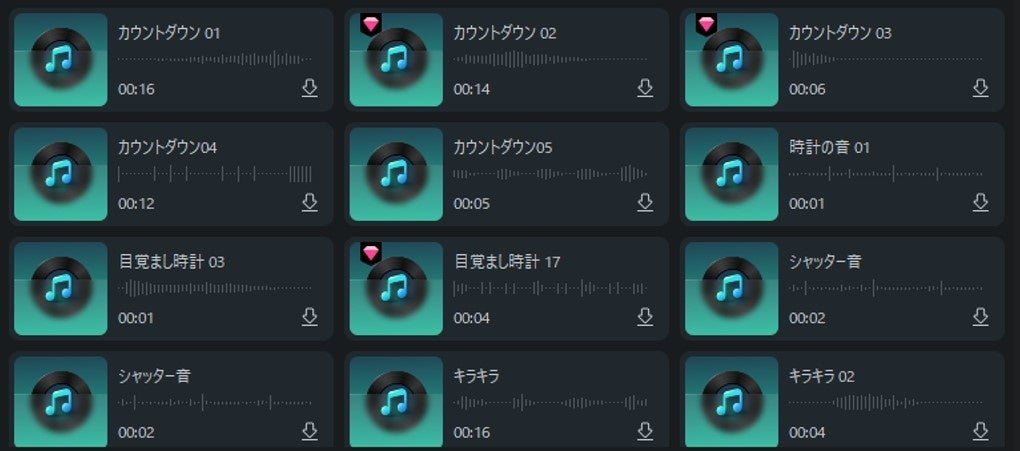Tap the download icon for カウントダウン 02
This screenshot has height=451, width=1020.
click(645, 89)
